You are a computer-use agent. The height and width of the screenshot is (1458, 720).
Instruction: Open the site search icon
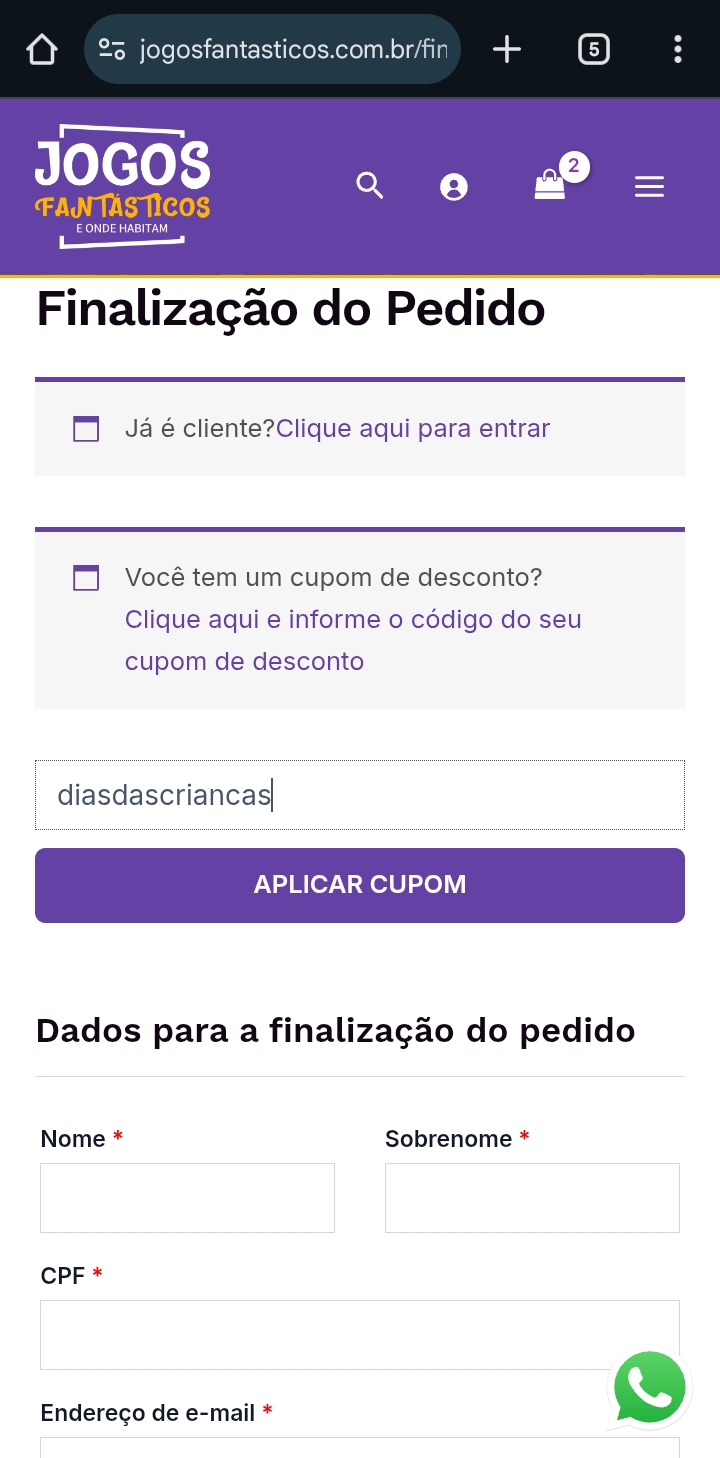click(x=370, y=186)
